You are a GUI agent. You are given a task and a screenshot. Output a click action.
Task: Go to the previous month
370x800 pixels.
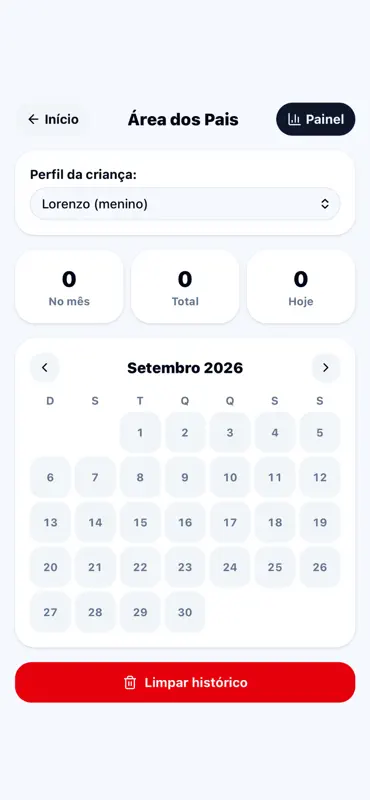pos(45,368)
